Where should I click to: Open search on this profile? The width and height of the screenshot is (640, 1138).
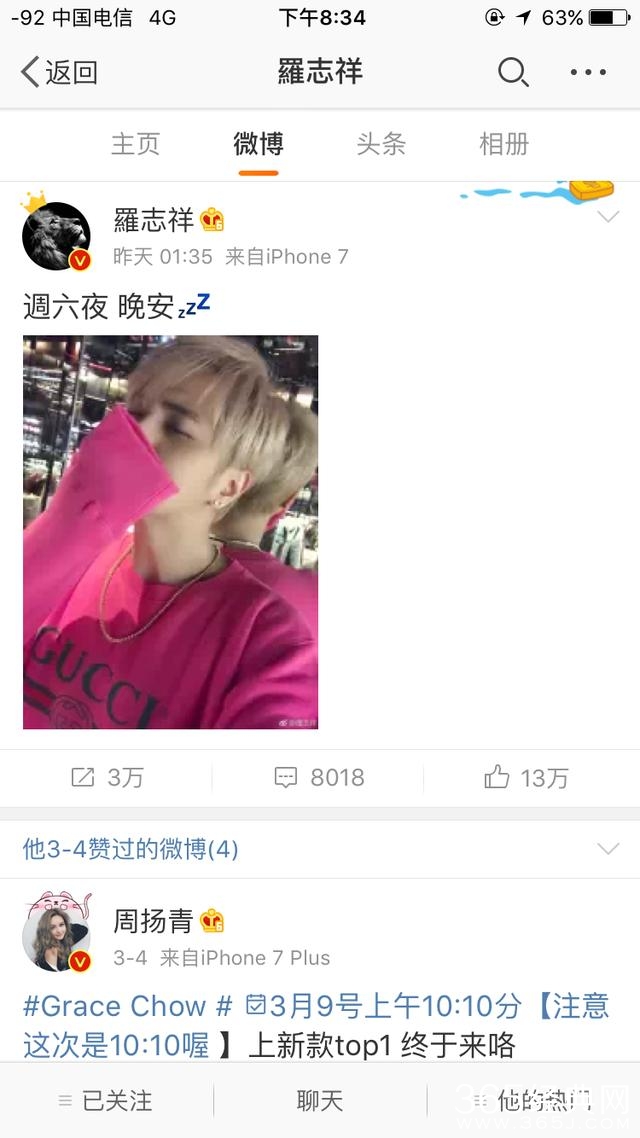coord(513,72)
